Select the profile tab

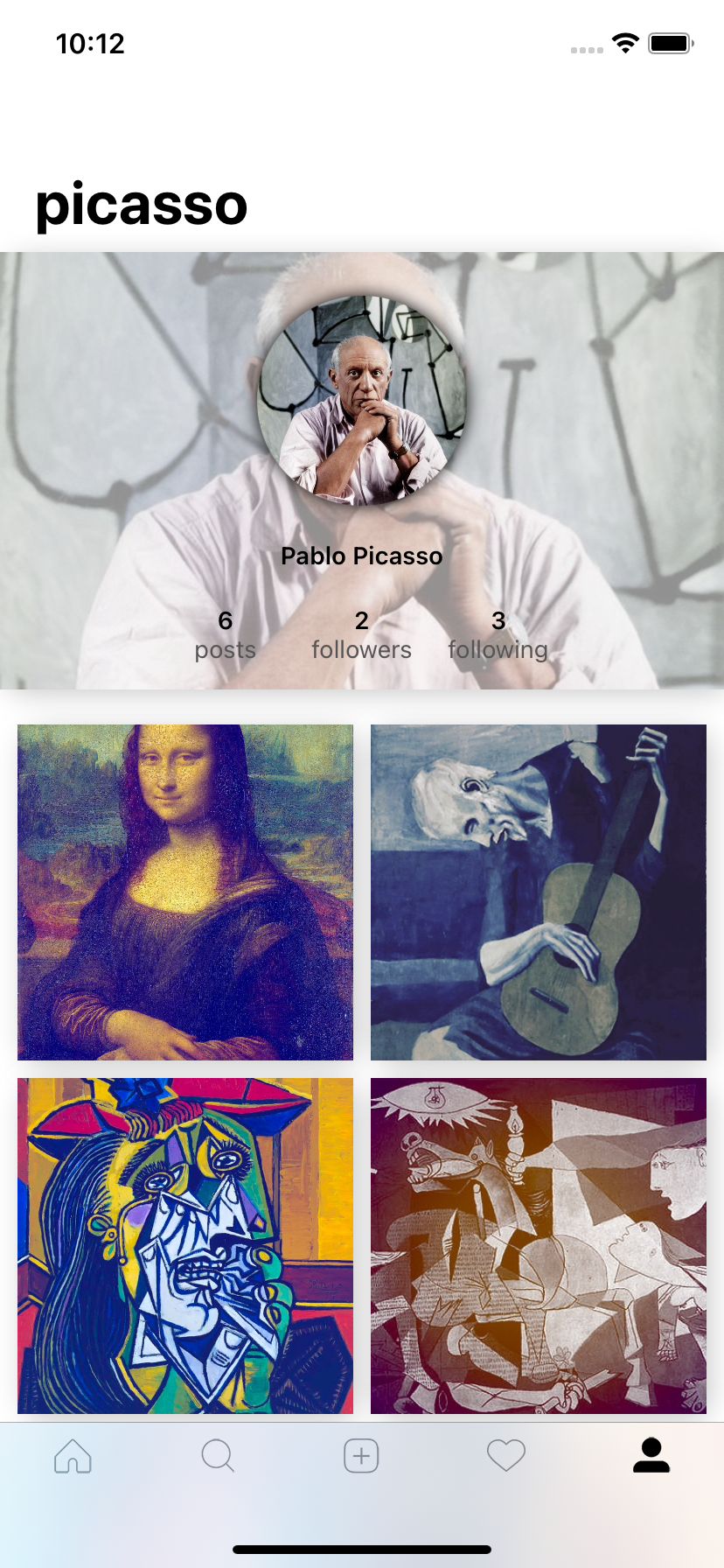coord(651,1456)
